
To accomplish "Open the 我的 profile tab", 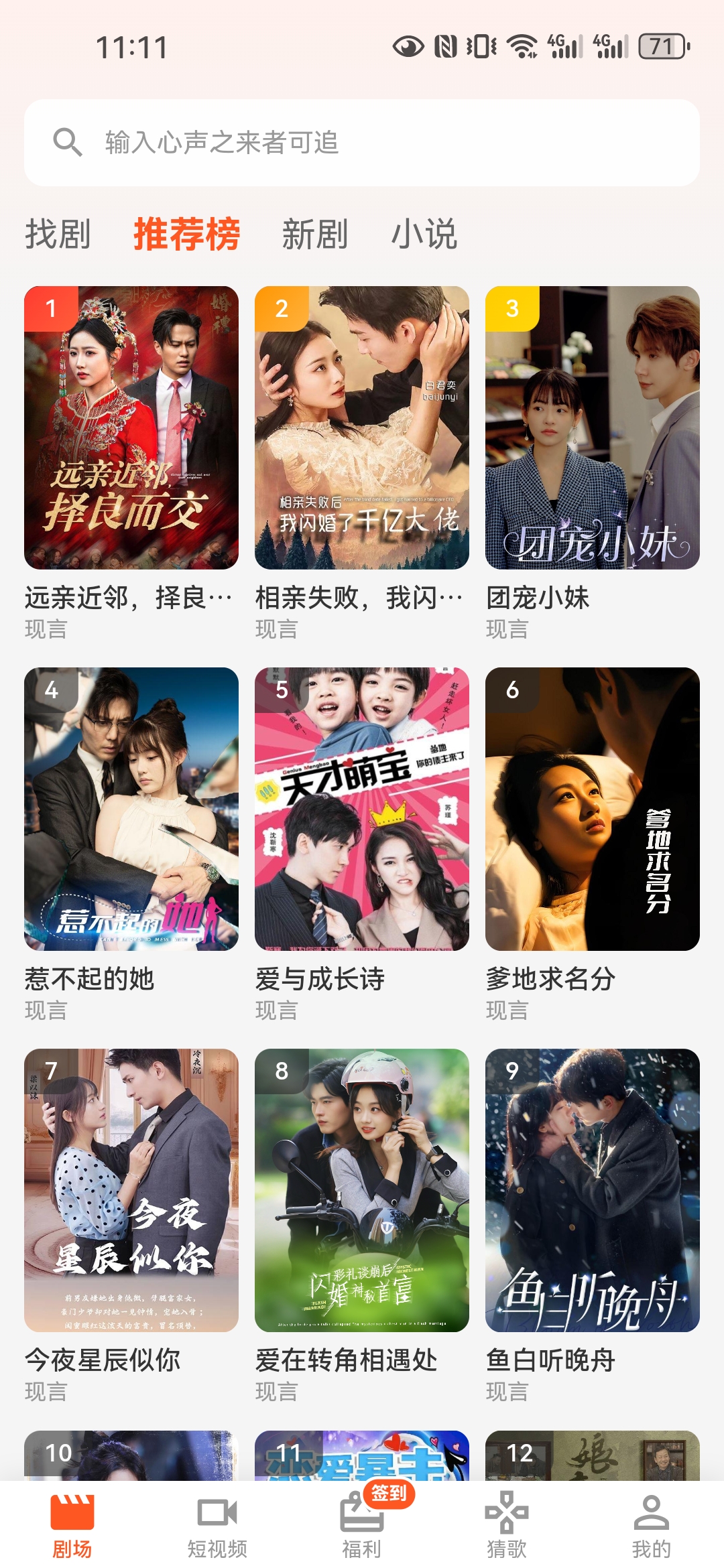I will click(651, 1525).
